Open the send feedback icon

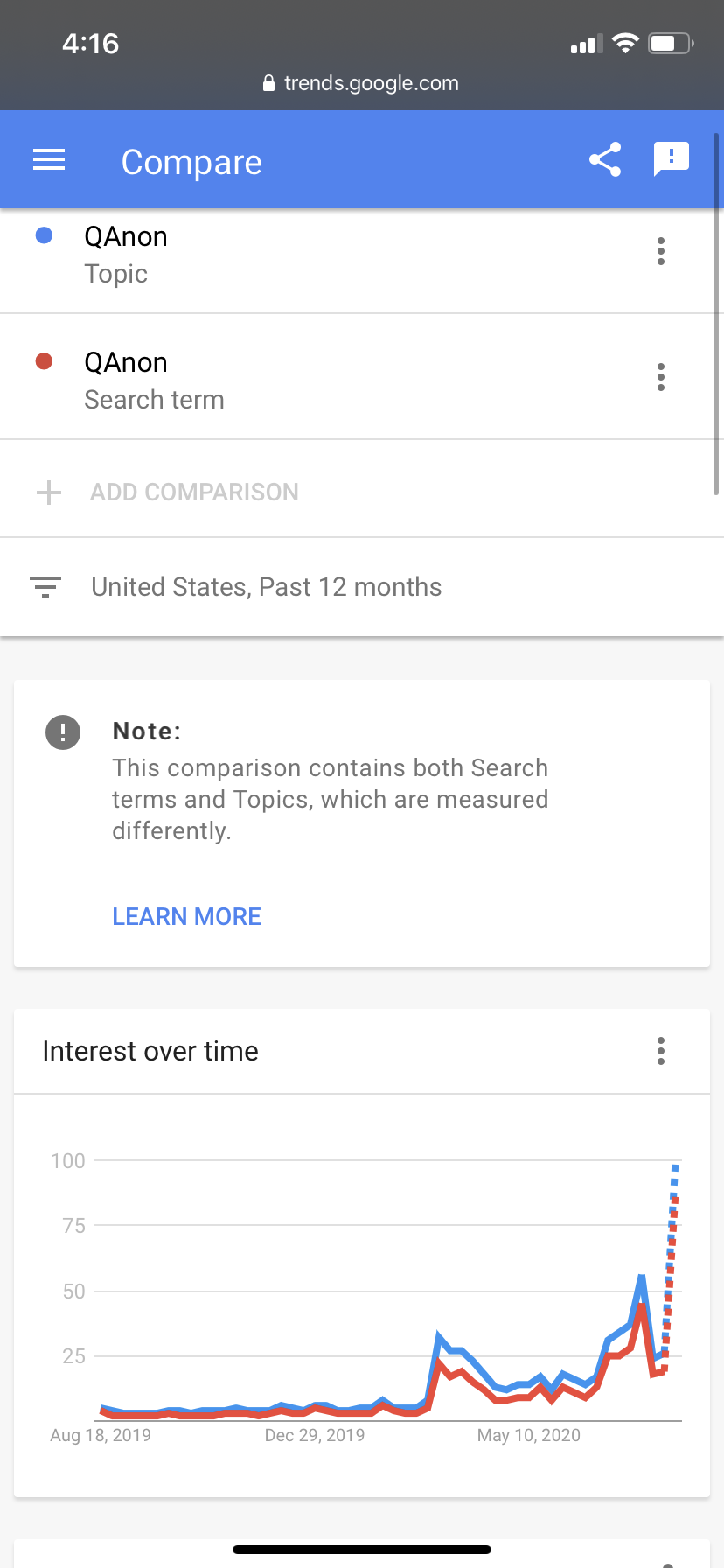point(672,159)
